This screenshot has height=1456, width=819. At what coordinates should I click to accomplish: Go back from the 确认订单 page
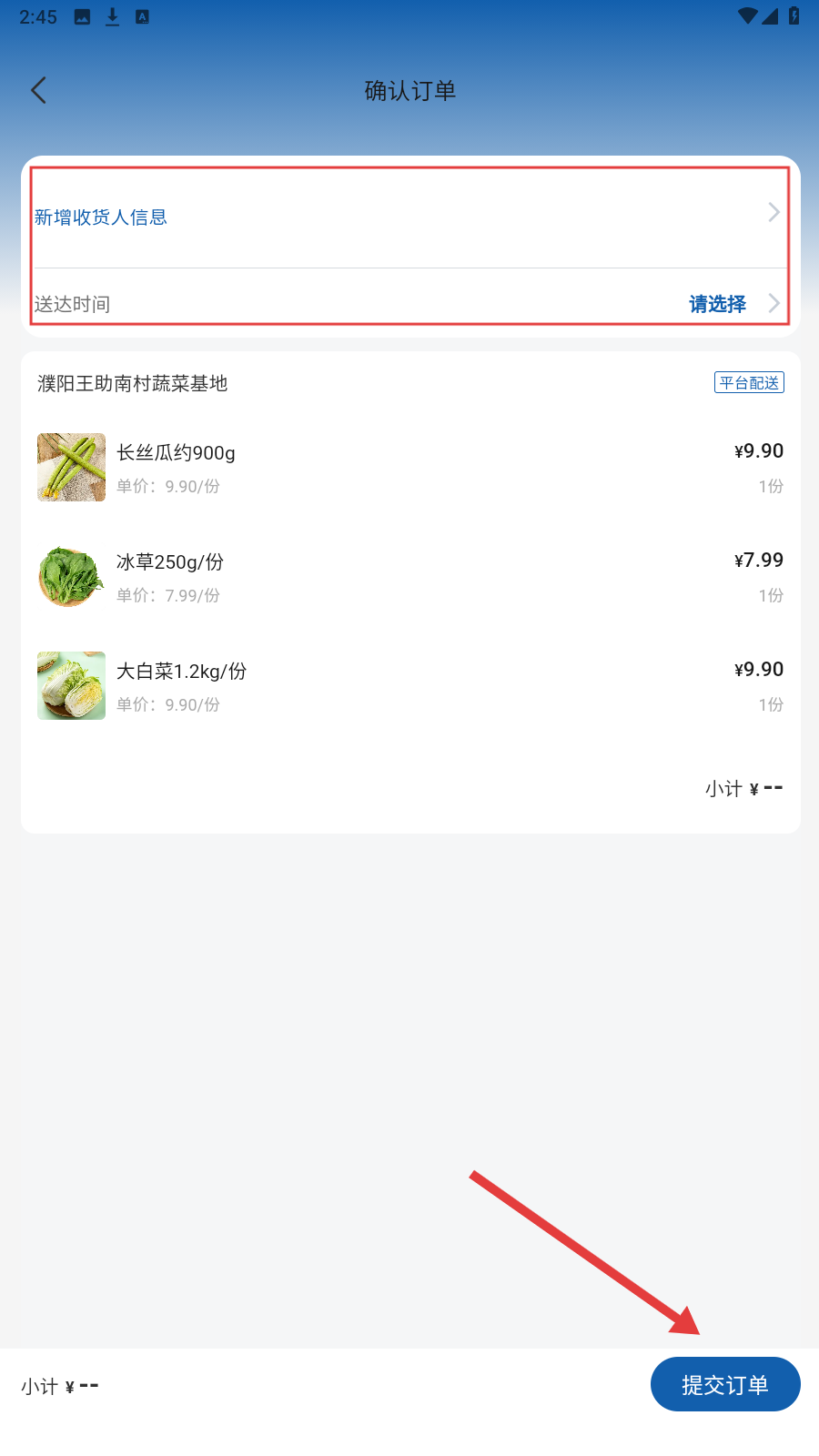click(38, 90)
